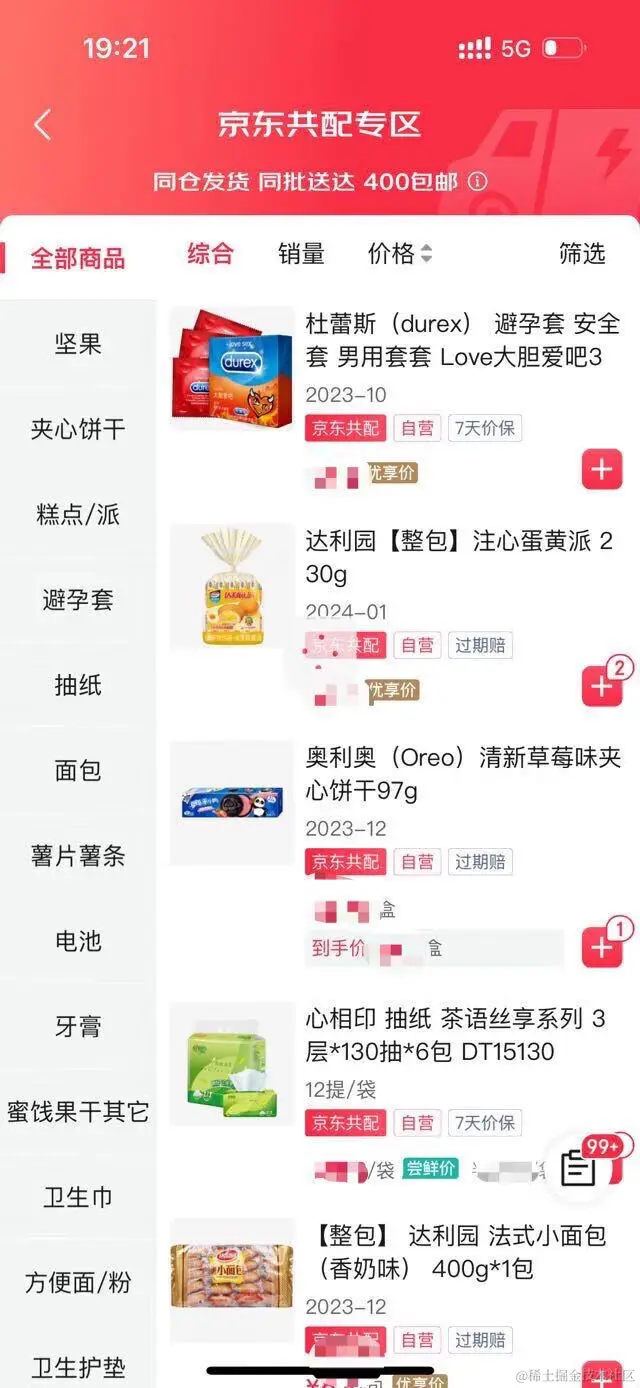Viewport: 640px width, 1388px height.
Task: Open the 筛选 filter options
Action: tap(582, 254)
